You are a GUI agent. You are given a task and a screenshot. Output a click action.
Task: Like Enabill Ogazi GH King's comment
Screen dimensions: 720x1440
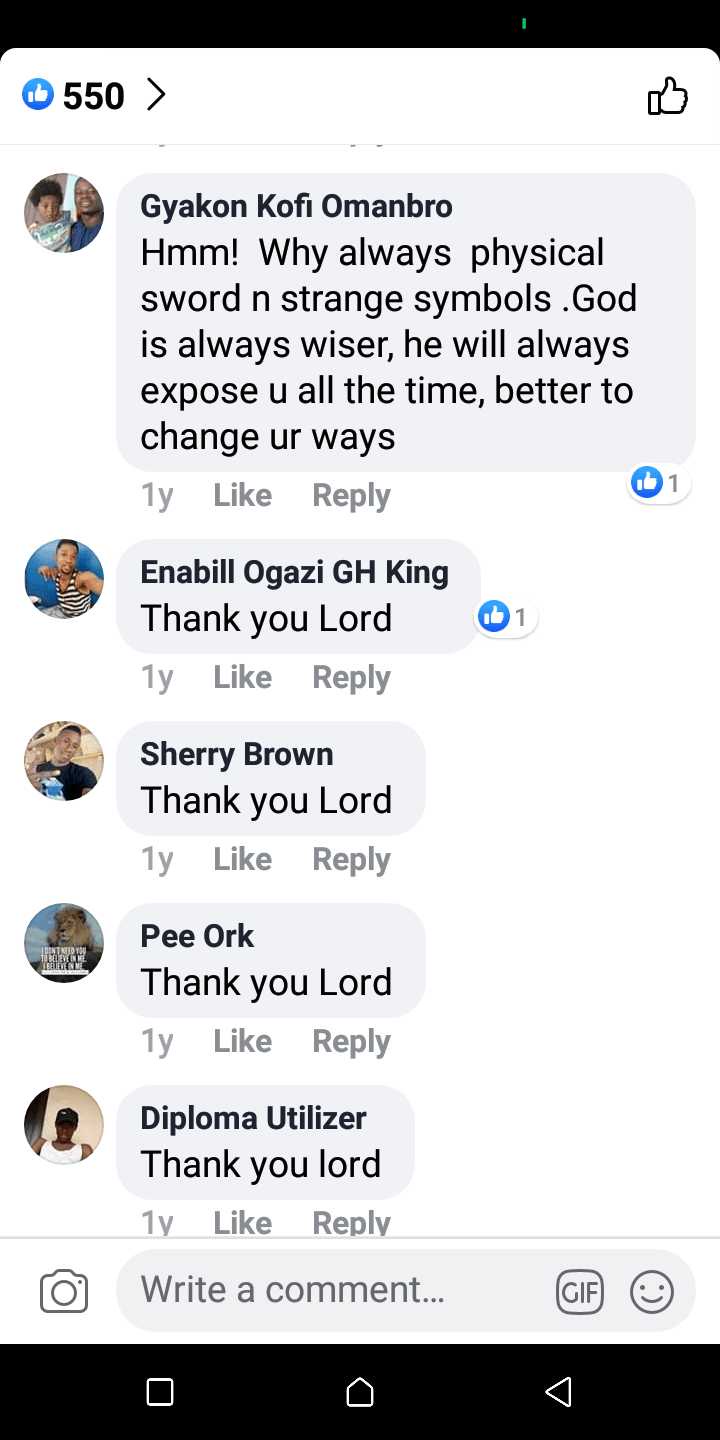[x=242, y=677]
